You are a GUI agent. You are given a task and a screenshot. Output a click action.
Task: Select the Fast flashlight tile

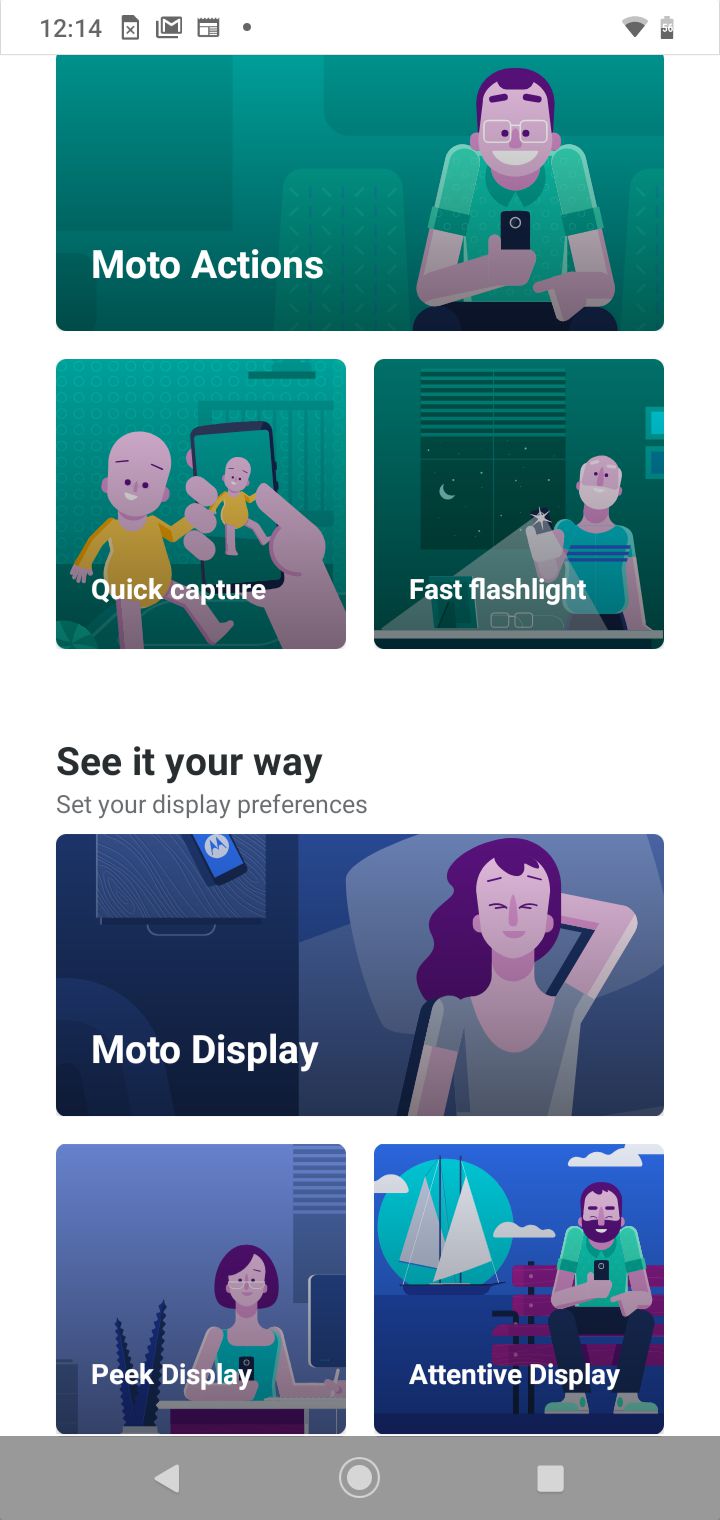[x=519, y=504]
